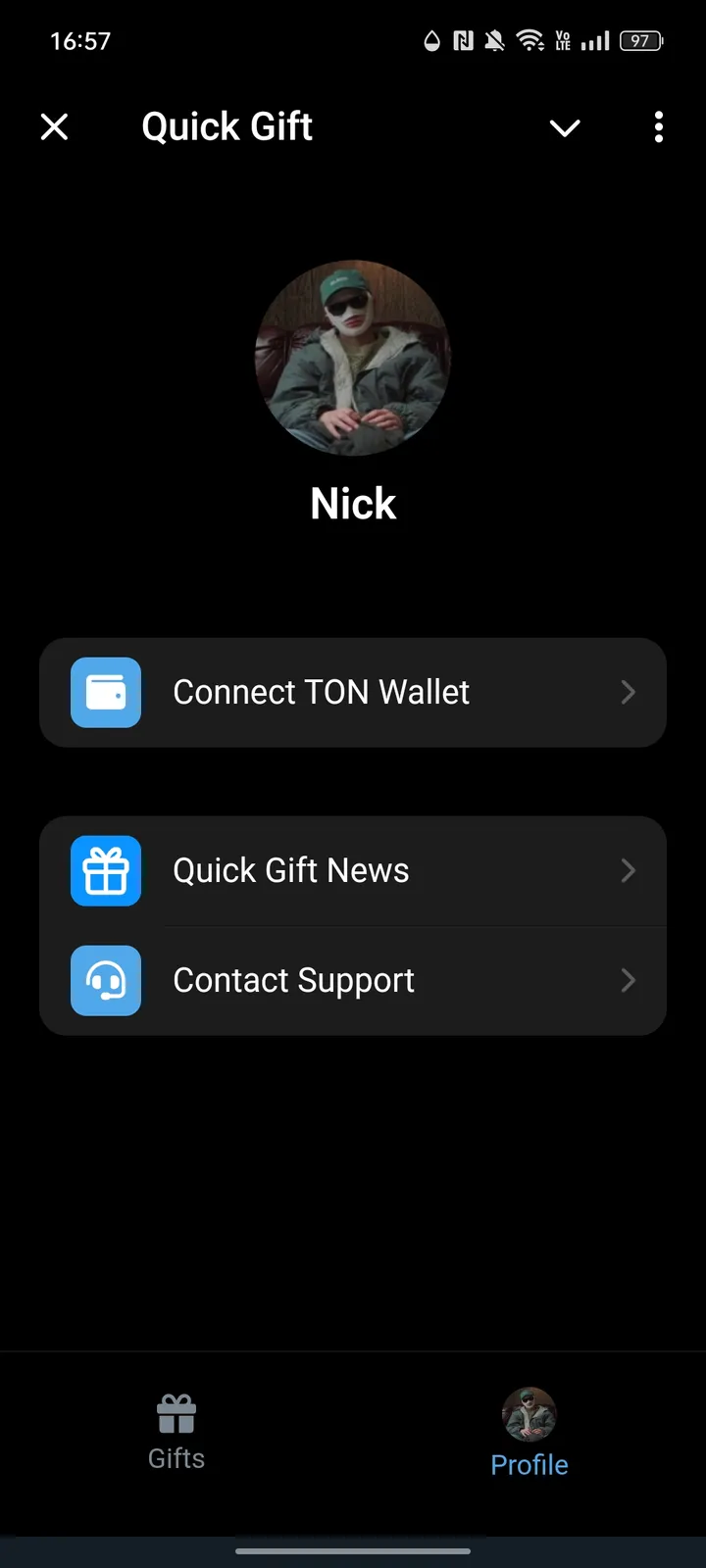706x1568 pixels.
Task: Click the Wi-Fi icon in the status bar
Action: pos(530,40)
